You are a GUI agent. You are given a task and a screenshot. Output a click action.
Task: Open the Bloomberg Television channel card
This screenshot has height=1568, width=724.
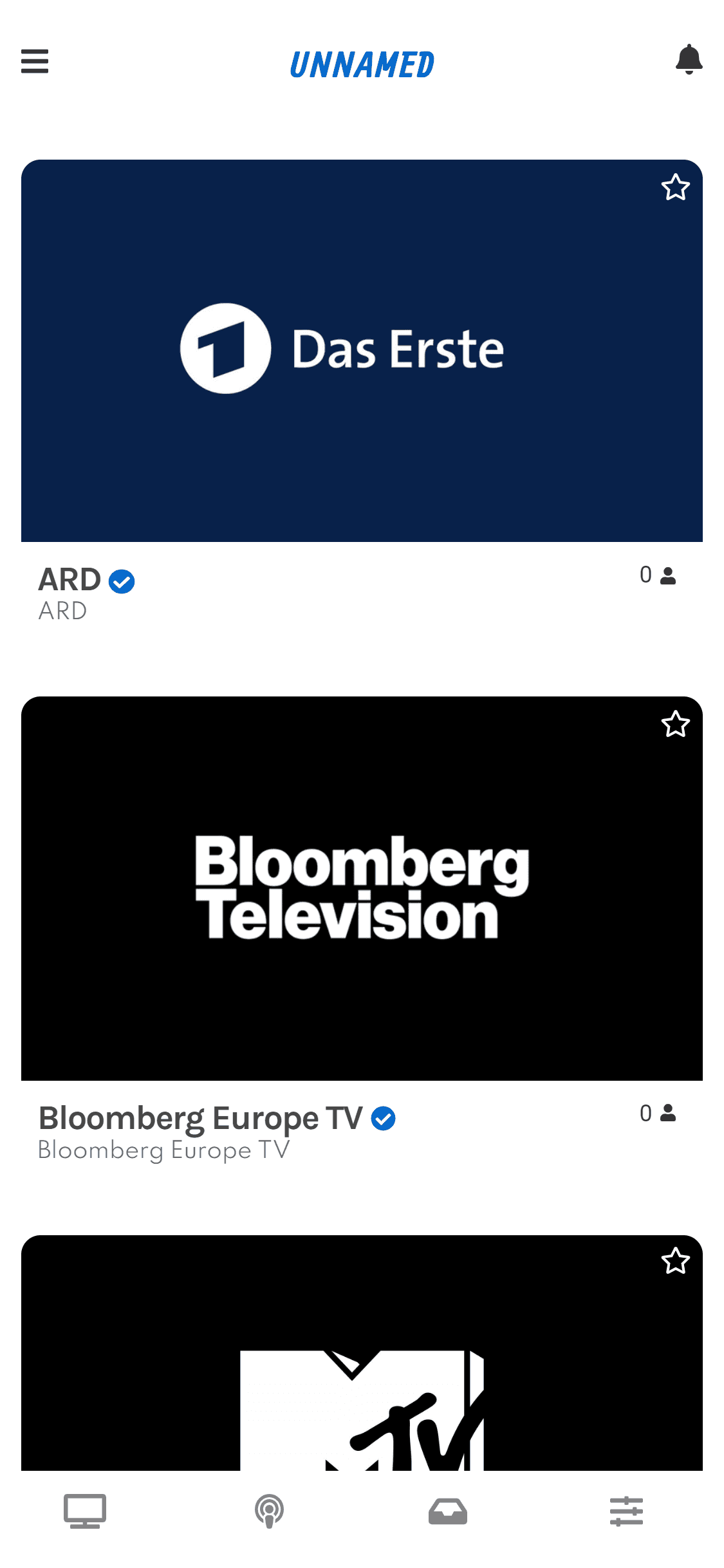[362, 888]
